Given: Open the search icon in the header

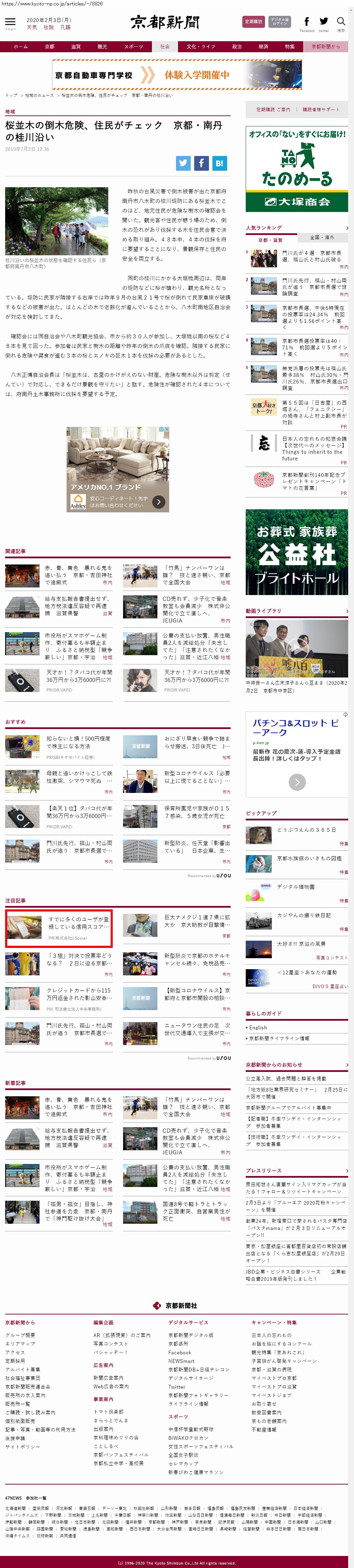Looking at the screenshot, I should tap(341, 23).
